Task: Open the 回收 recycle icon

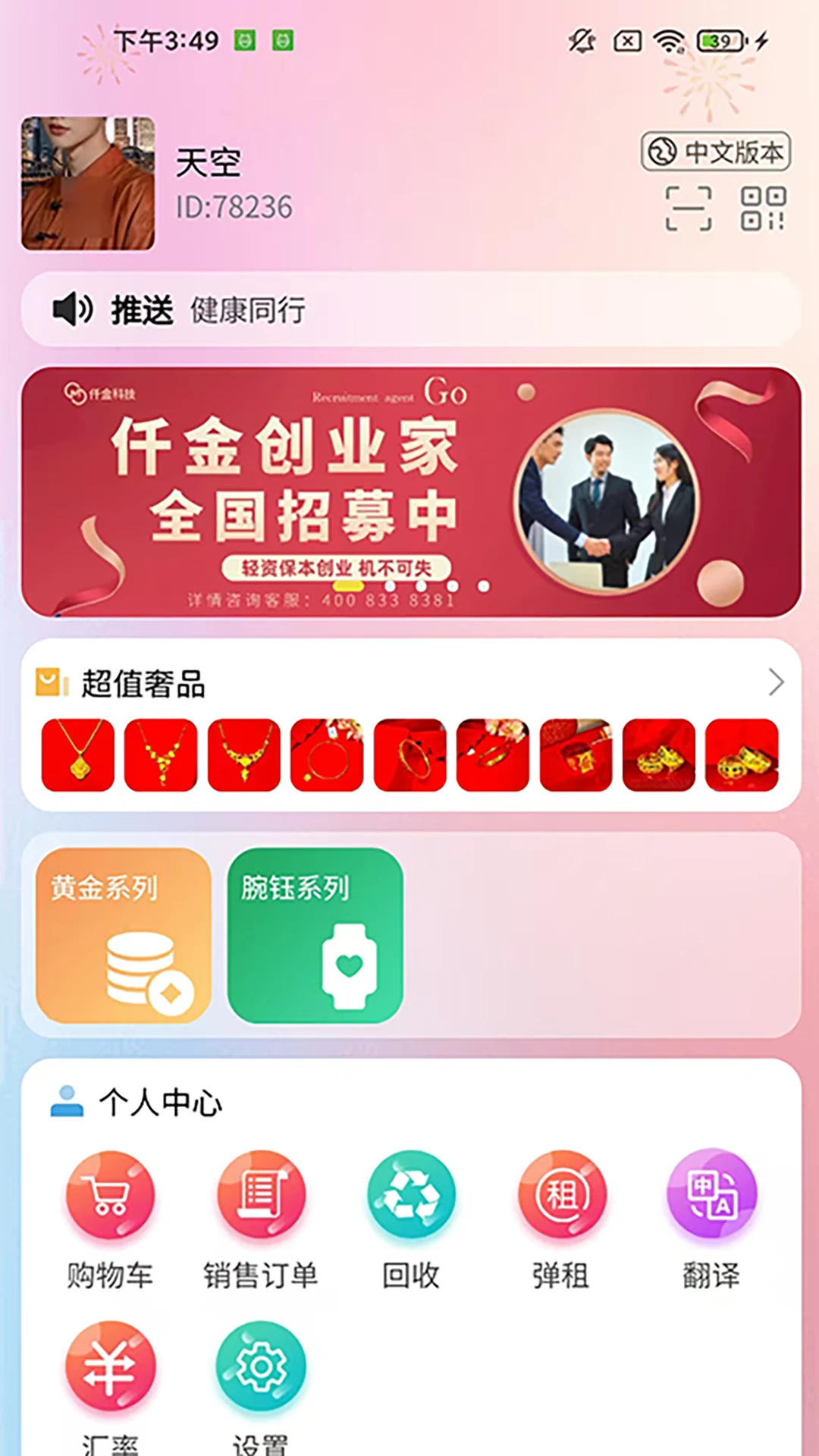Action: pyautogui.click(x=410, y=1196)
